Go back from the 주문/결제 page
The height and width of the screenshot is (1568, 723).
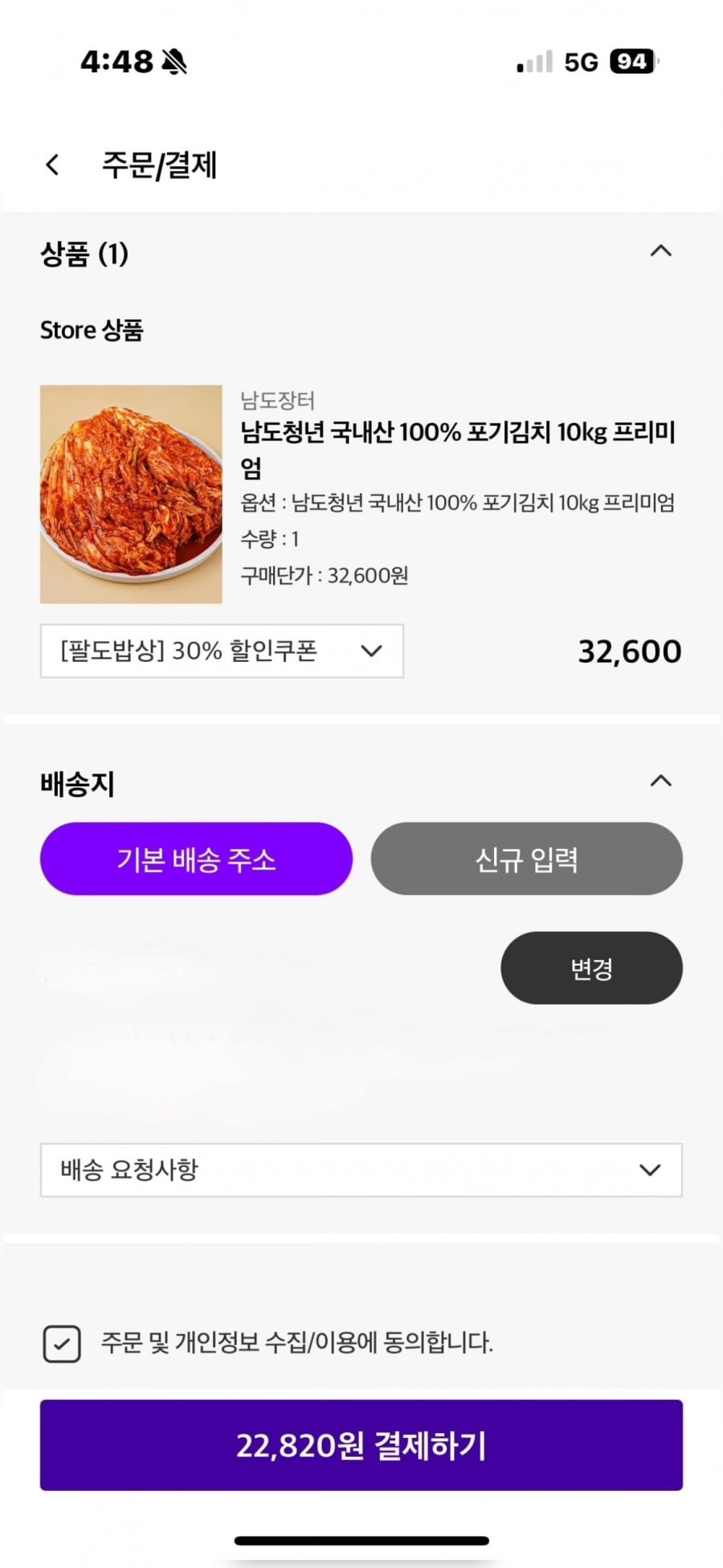coord(53,165)
